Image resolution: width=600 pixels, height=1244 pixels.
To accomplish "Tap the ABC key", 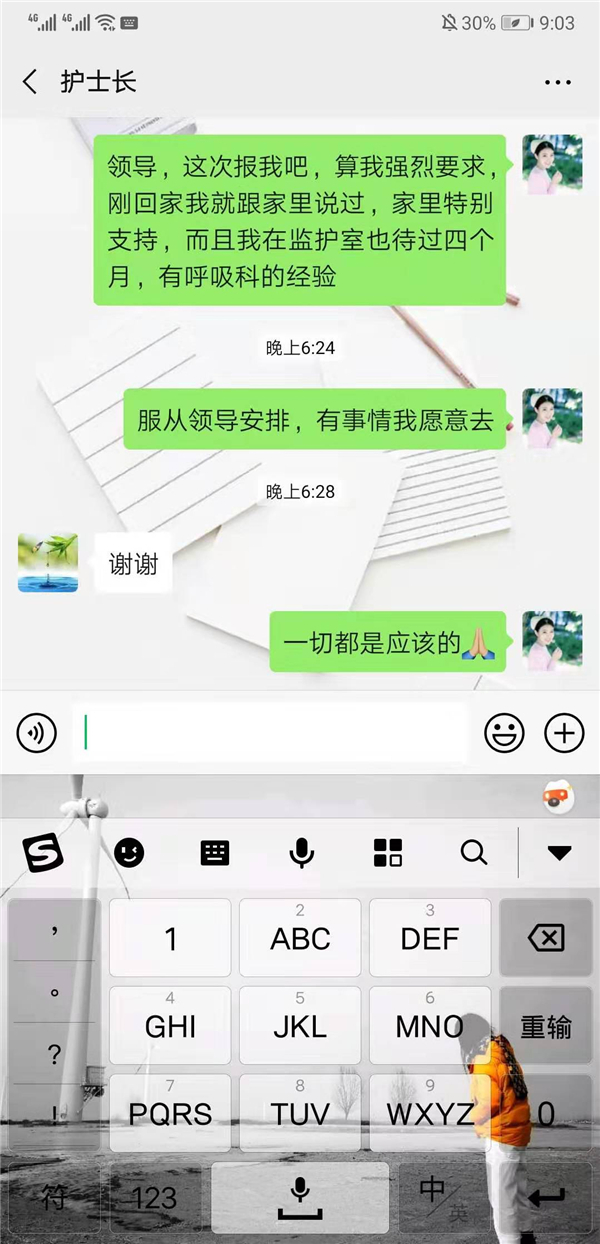I will 300,938.
